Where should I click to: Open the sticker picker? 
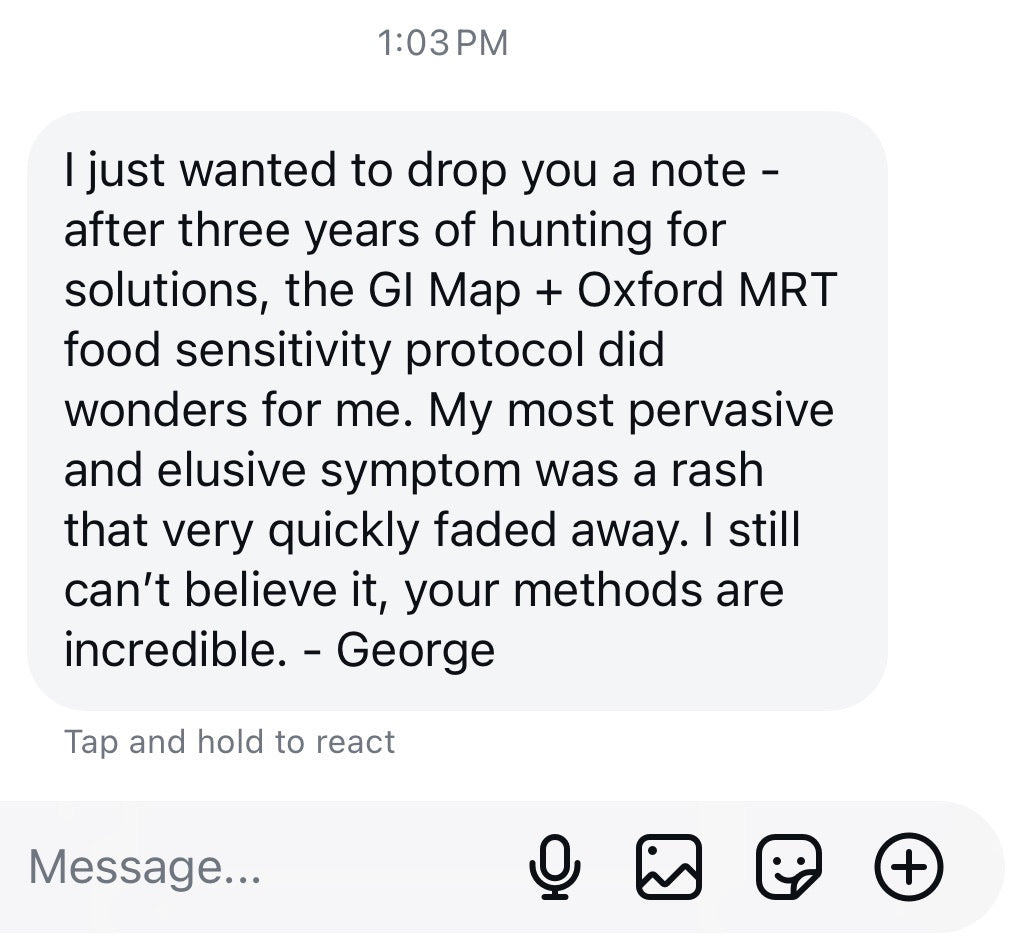[789, 866]
